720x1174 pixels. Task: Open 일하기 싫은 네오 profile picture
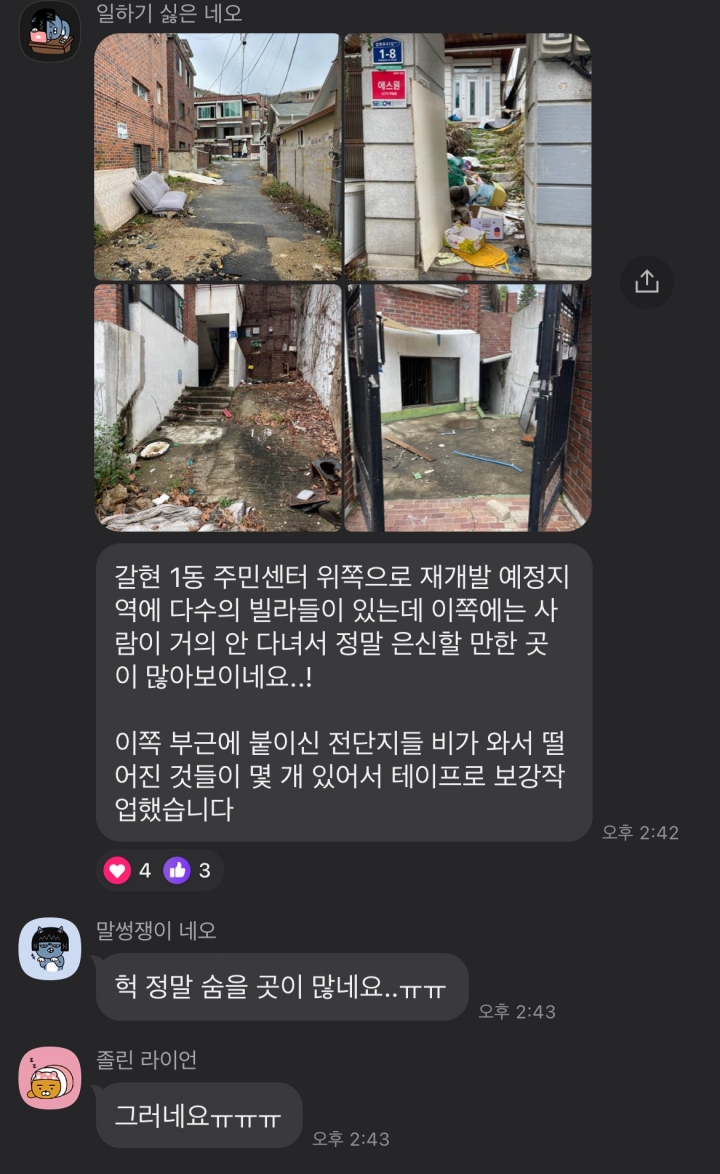(x=50, y=32)
